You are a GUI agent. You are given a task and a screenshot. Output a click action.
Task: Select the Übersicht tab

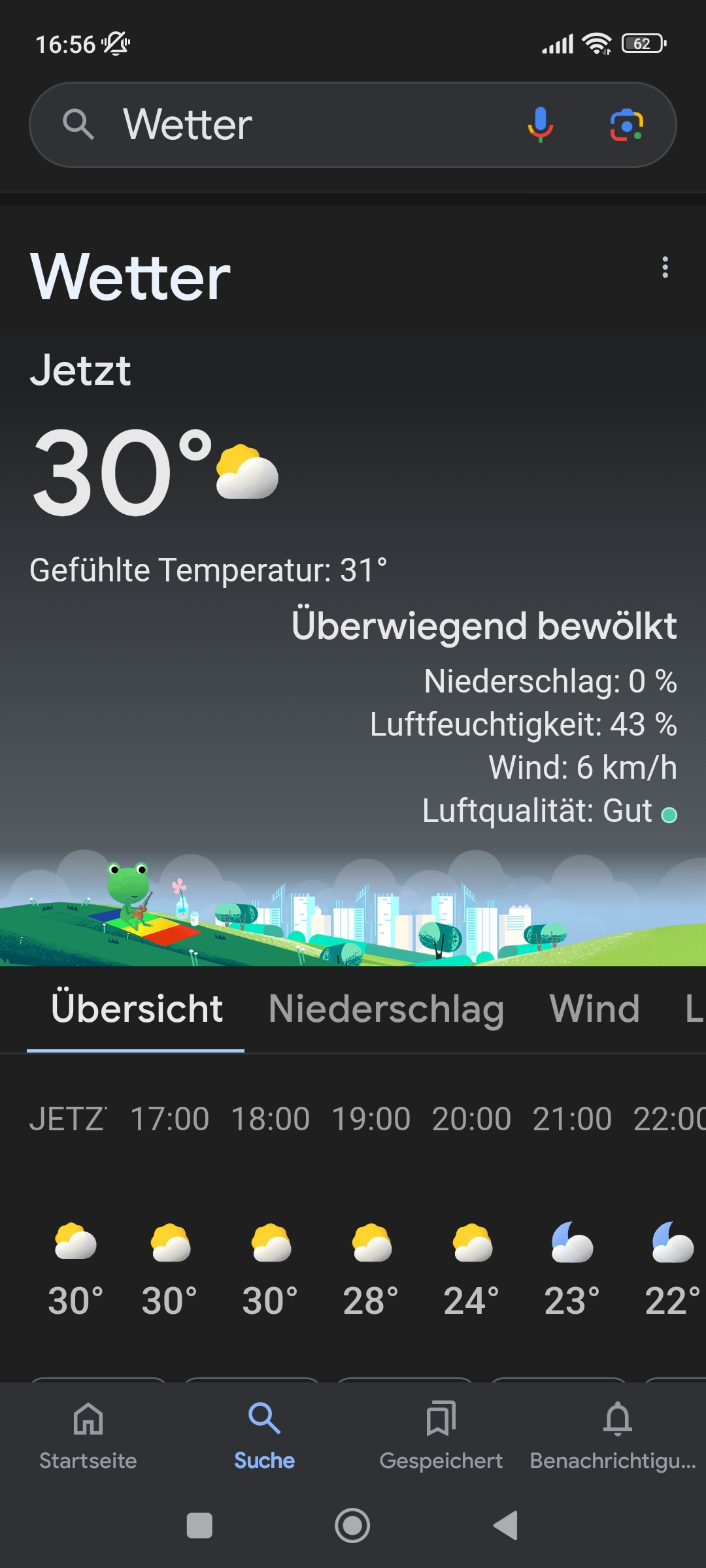pyautogui.click(x=137, y=1008)
